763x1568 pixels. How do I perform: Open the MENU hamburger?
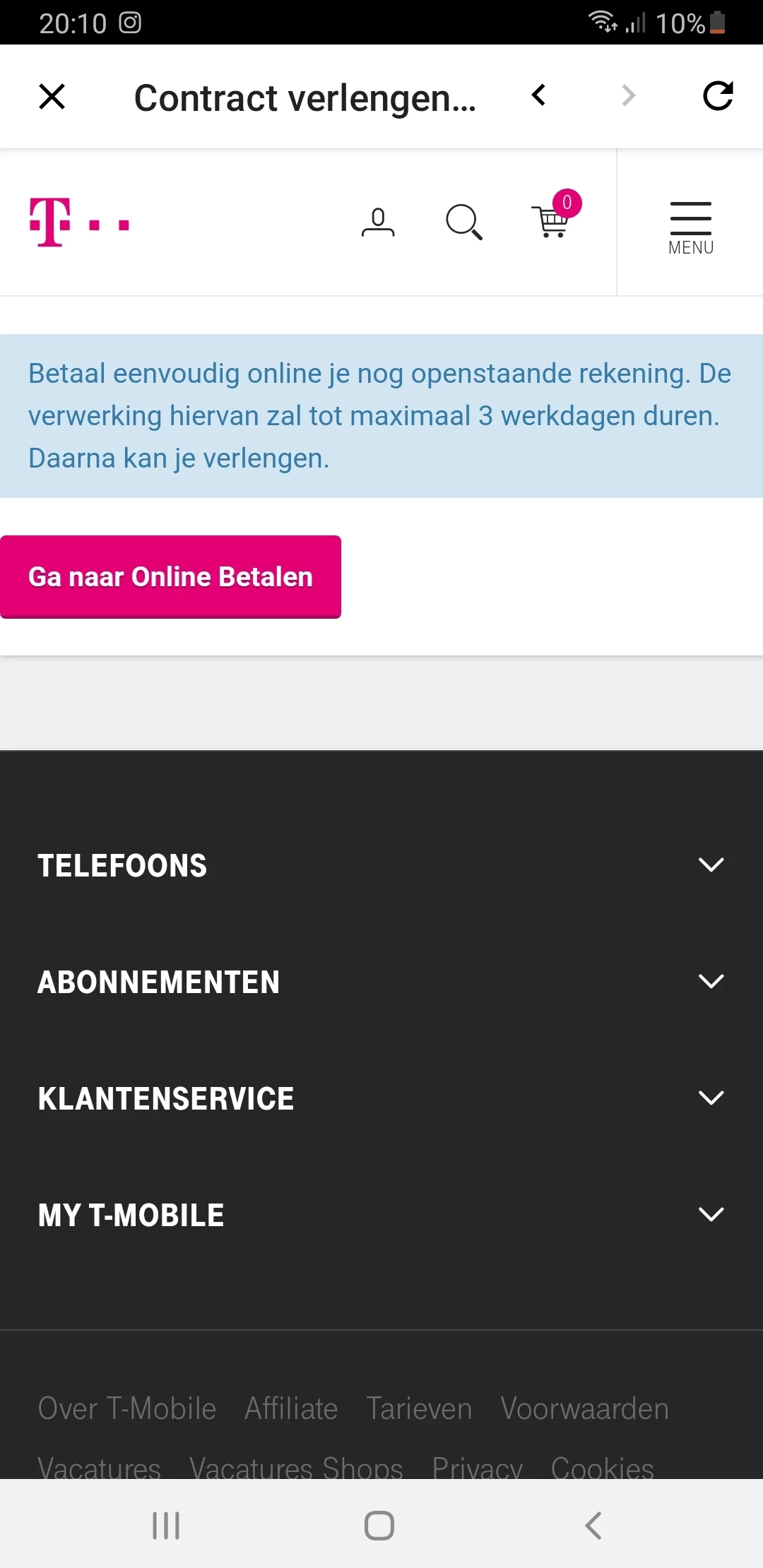click(690, 227)
